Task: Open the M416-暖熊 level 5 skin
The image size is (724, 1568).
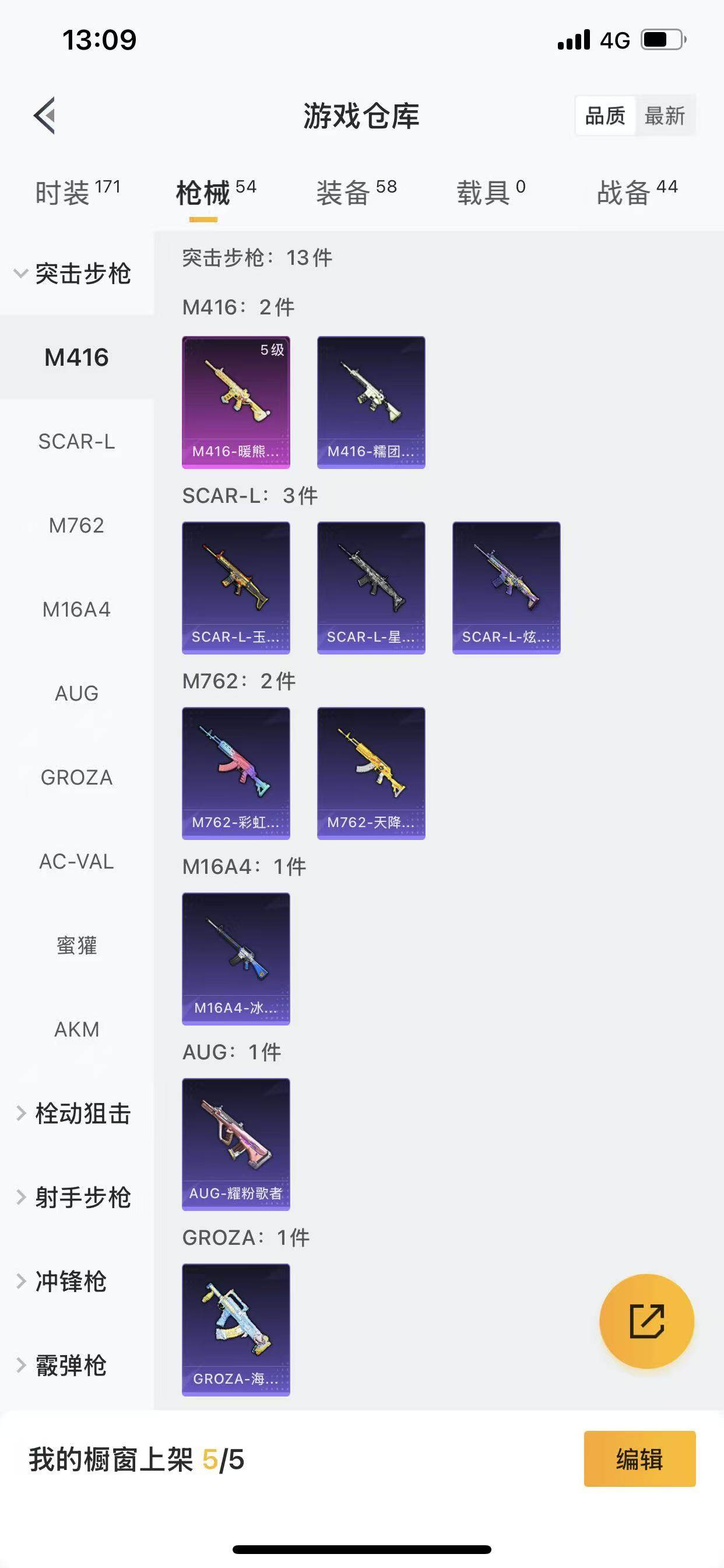Action: click(236, 402)
